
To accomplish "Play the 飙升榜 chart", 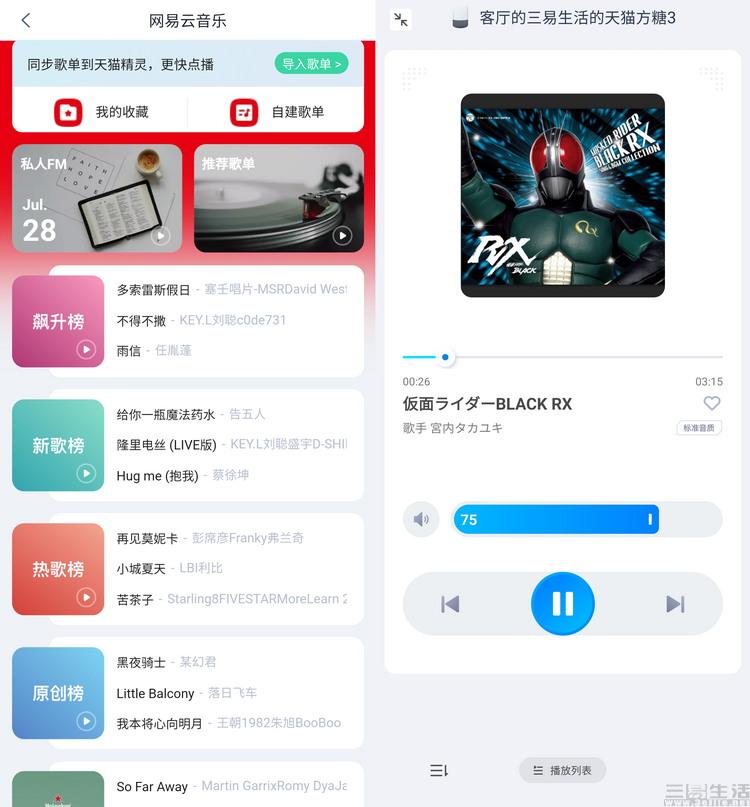I will tap(86, 349).
